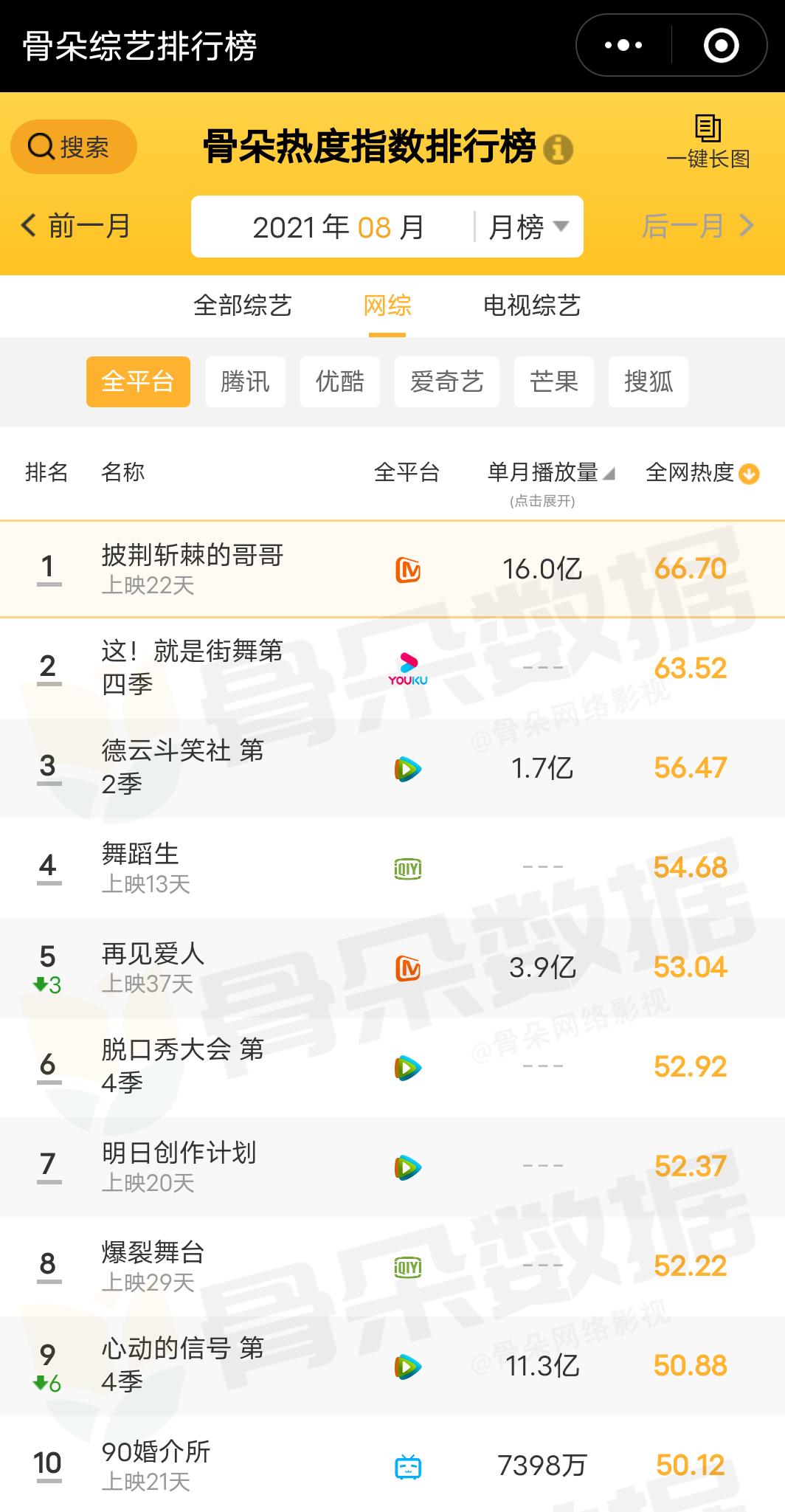This screenshot has width=785, height=1512.
Task: Tap the 搜索 search button
Action: click(73, 147)
